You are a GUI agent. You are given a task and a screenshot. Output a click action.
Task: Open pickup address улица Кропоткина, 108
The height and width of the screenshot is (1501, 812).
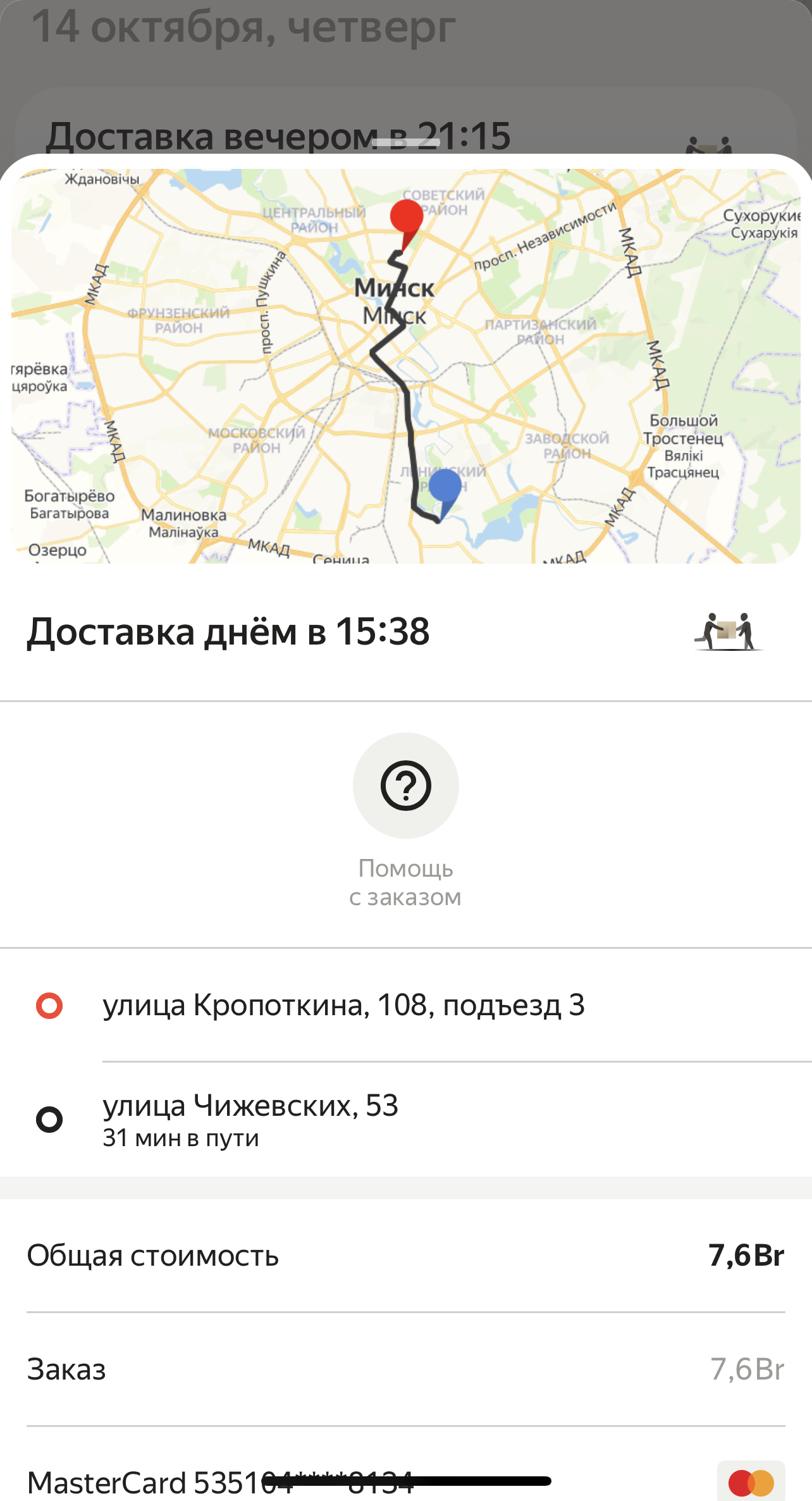click(406, 1005)
